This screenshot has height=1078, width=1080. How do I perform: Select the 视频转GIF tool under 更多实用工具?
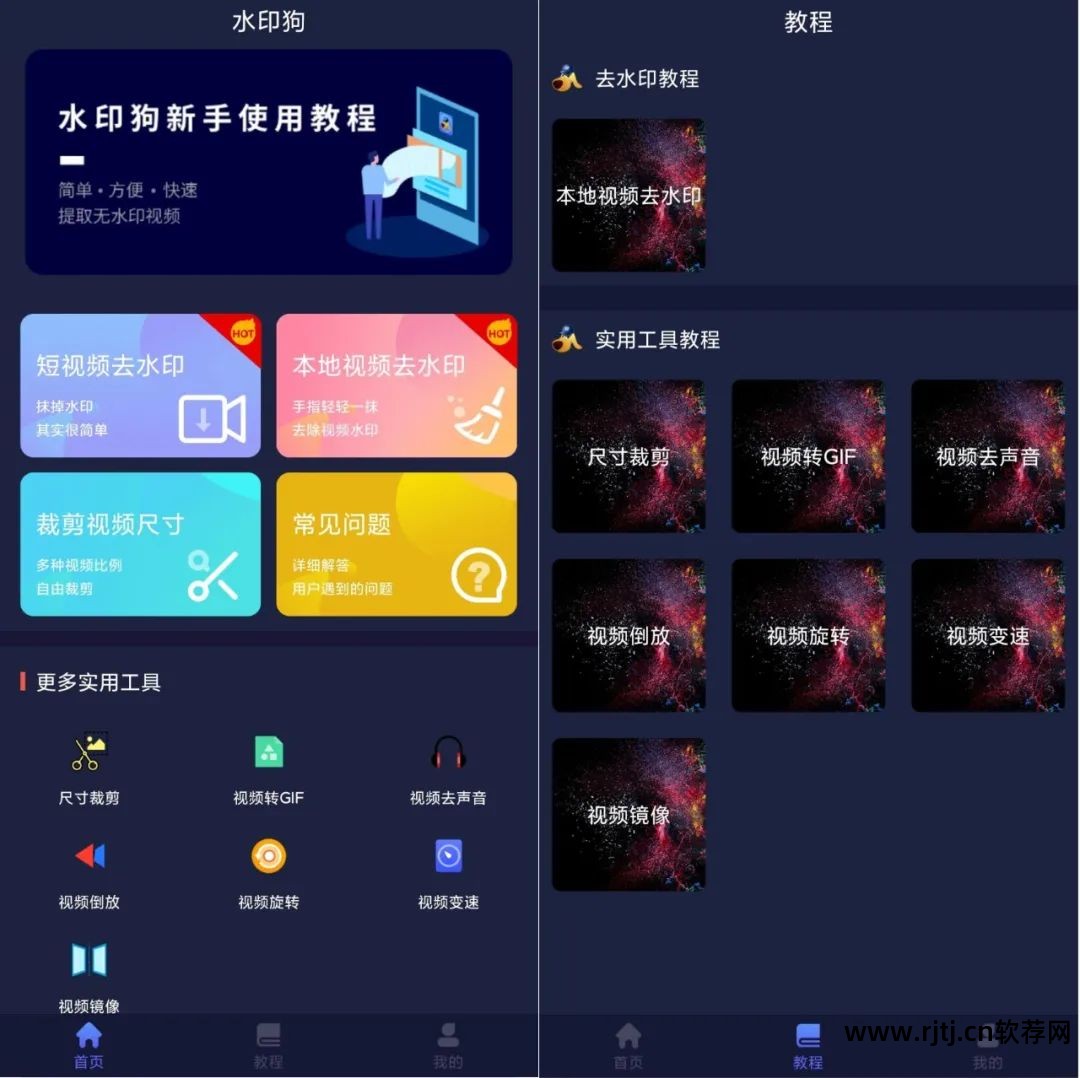tap(268, 769)
